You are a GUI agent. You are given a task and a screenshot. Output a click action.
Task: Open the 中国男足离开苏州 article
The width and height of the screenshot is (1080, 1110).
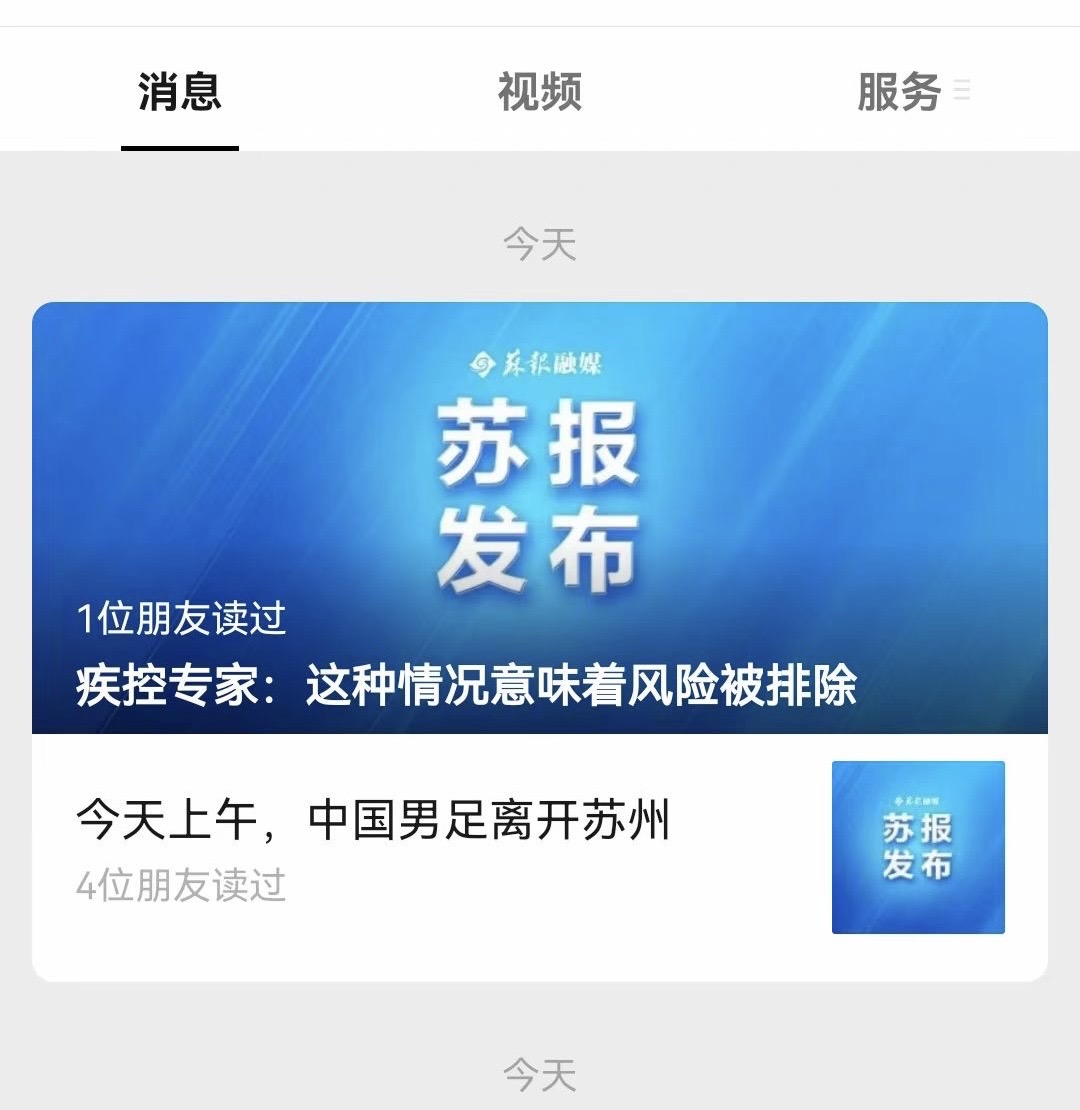(539, 857)
